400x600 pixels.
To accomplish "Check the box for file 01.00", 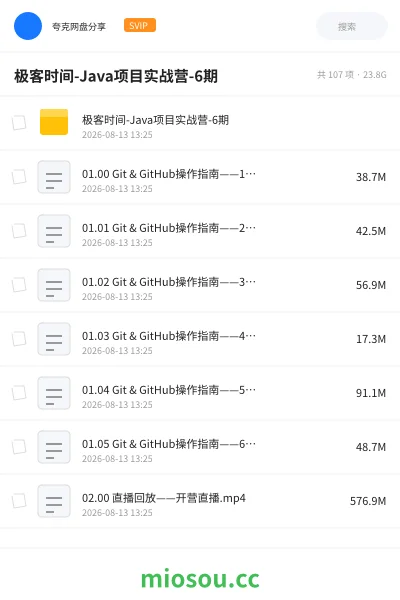I will point(19,177).
